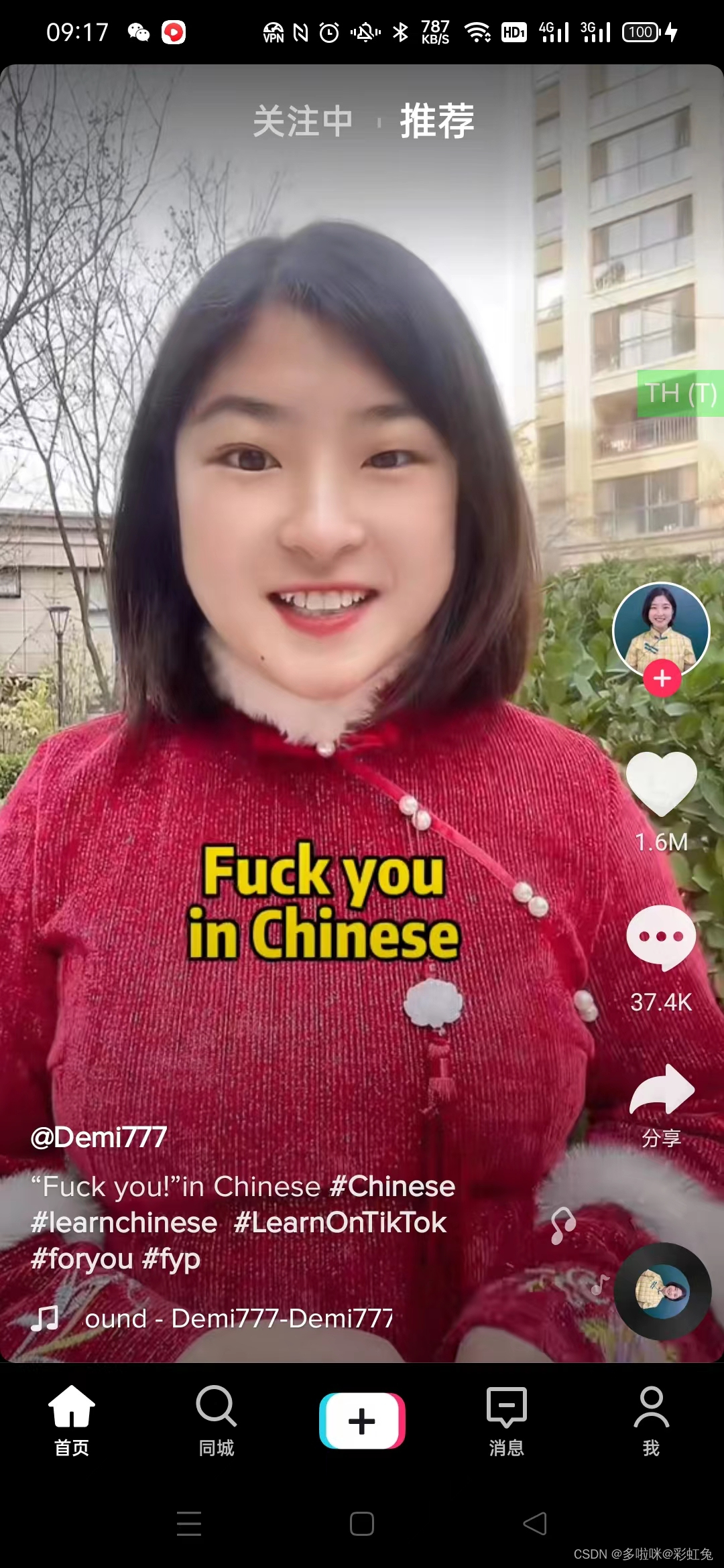Create a new video with plus button
Screen dimensions: 724x1568
pyautogui.click(x=362, y=1421)
